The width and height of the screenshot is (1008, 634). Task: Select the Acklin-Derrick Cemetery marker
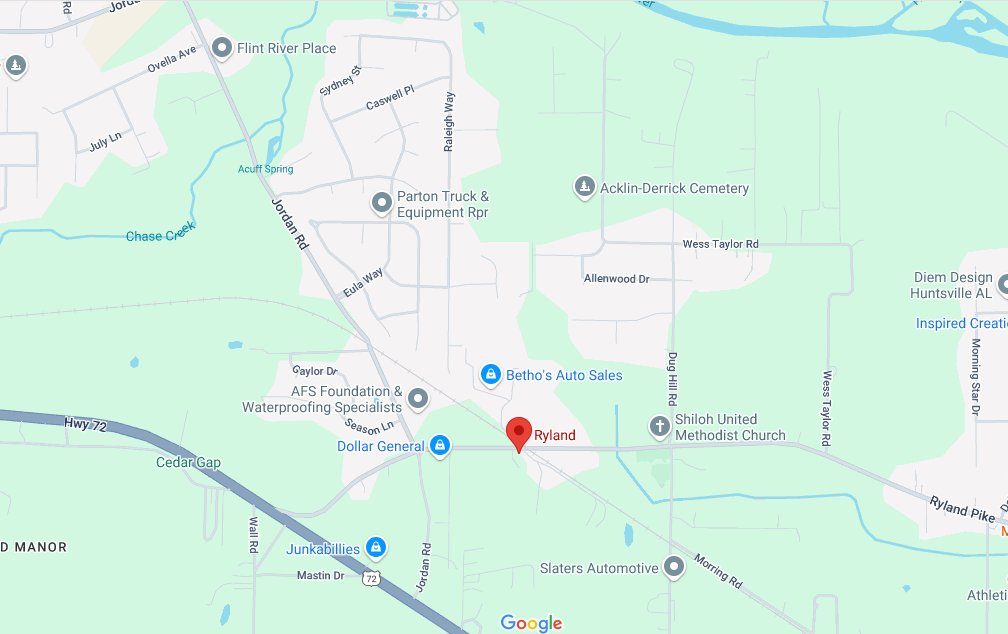pos(584,188)
